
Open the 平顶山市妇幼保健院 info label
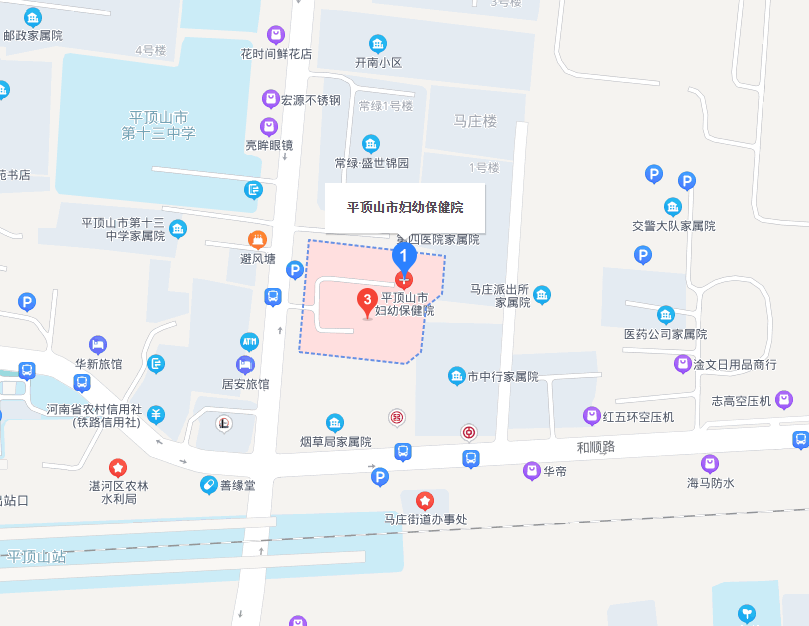[x=405, y=208]
